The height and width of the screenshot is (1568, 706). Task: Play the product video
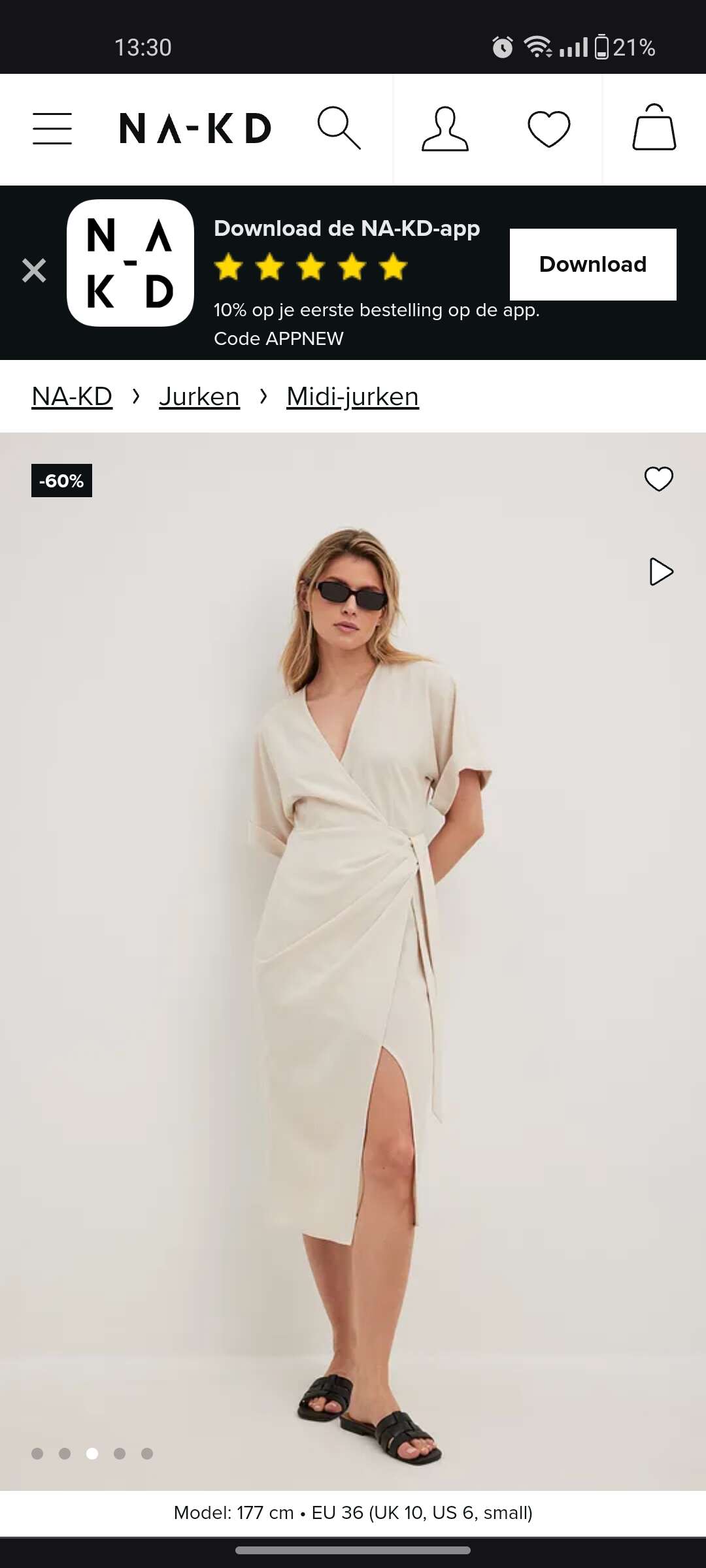tap(661, 572)
